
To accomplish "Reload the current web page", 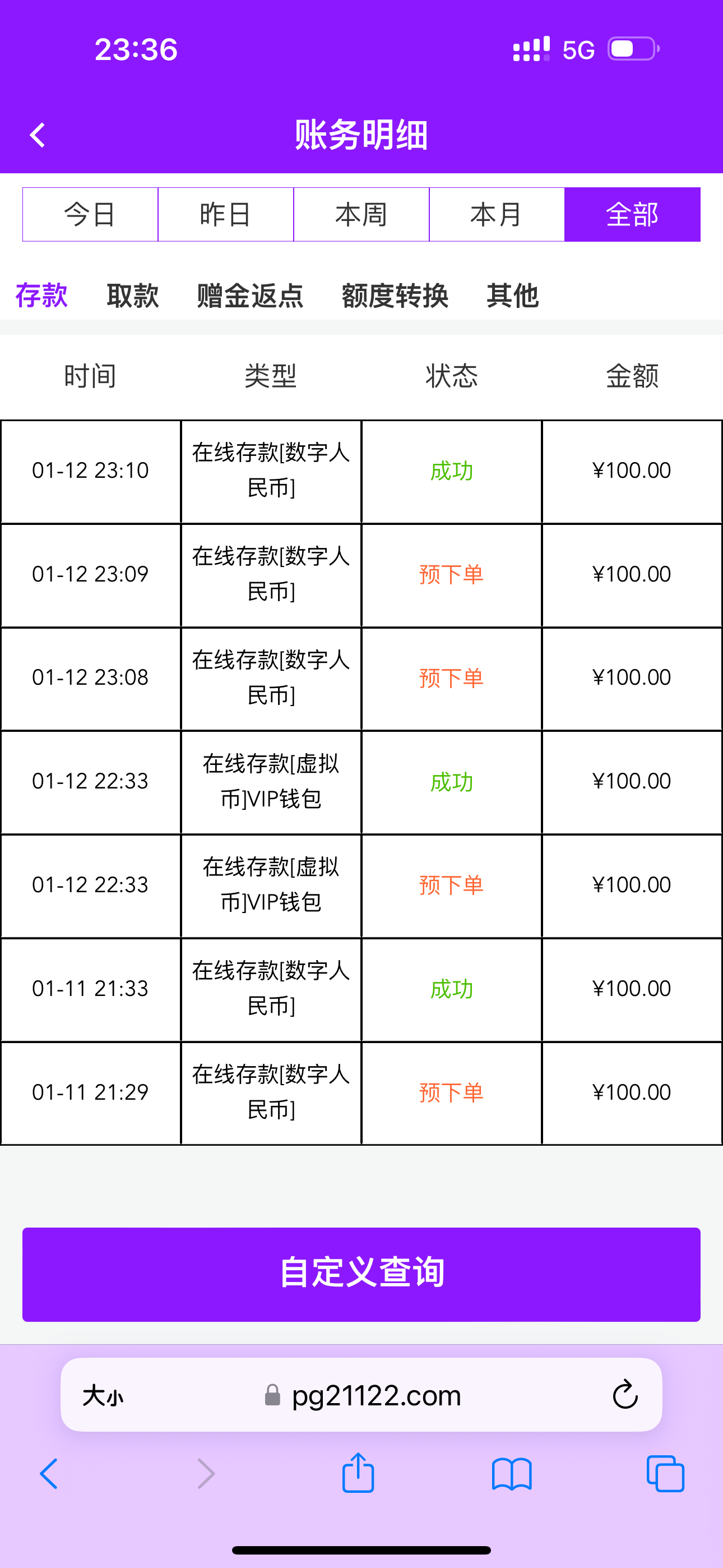I will 624,1395.
